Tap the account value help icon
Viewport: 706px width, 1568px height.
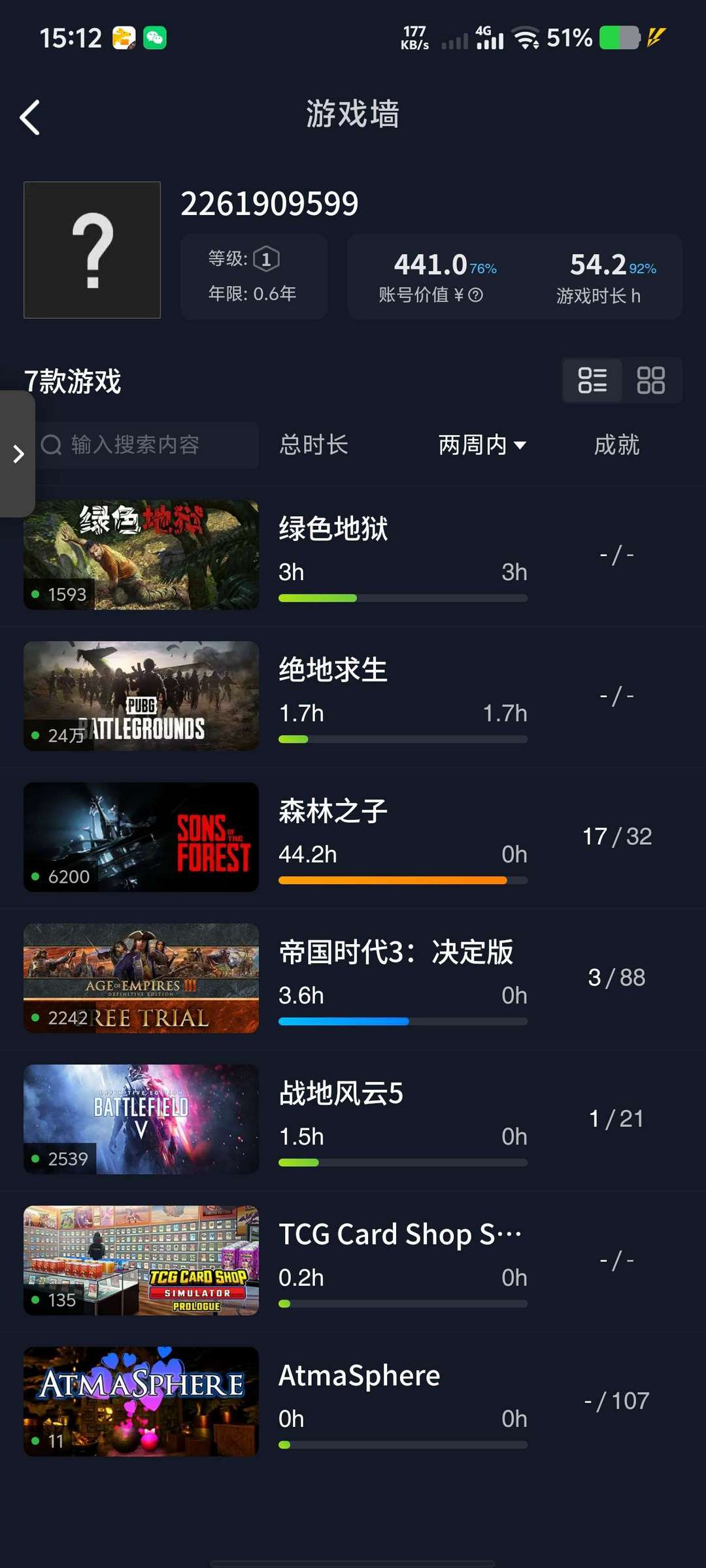click(476, 295)
